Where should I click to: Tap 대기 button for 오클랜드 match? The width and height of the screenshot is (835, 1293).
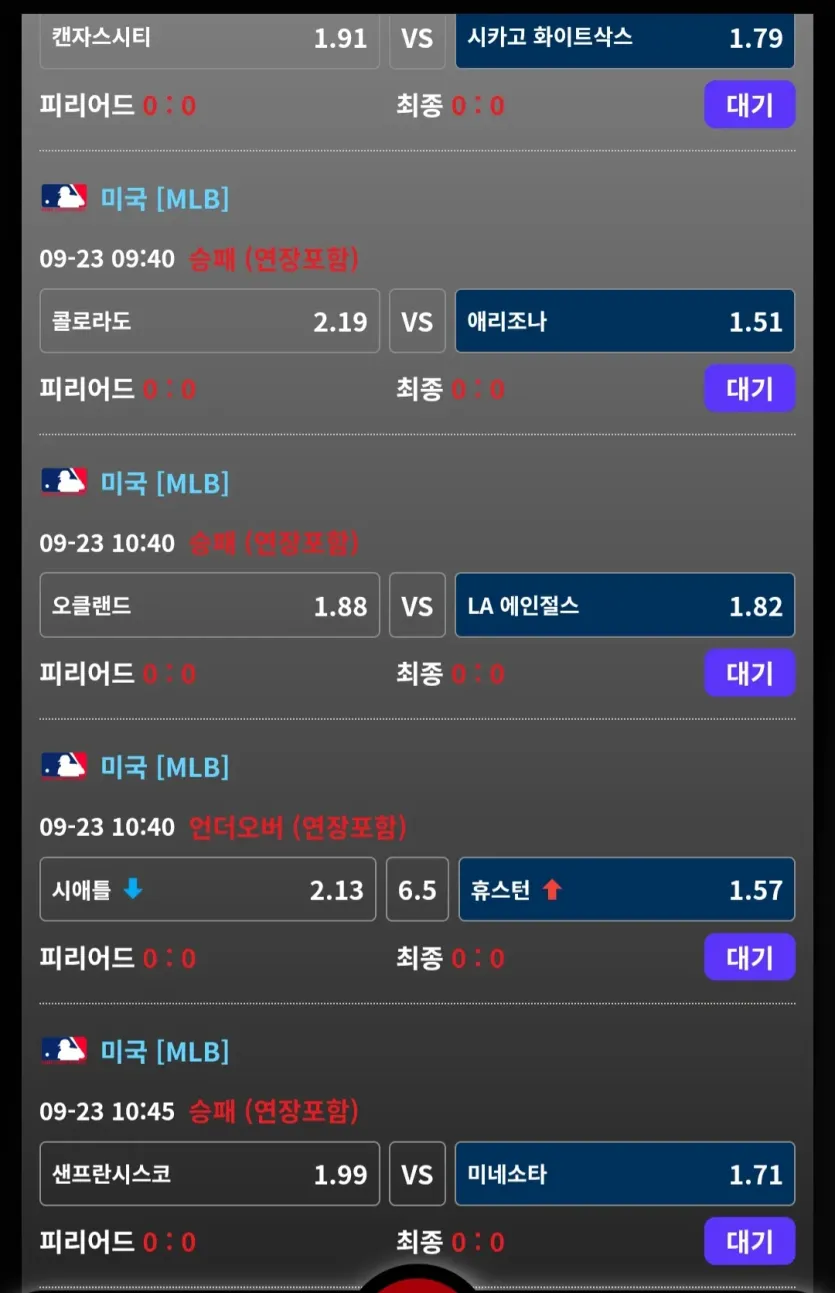(750, 672)
